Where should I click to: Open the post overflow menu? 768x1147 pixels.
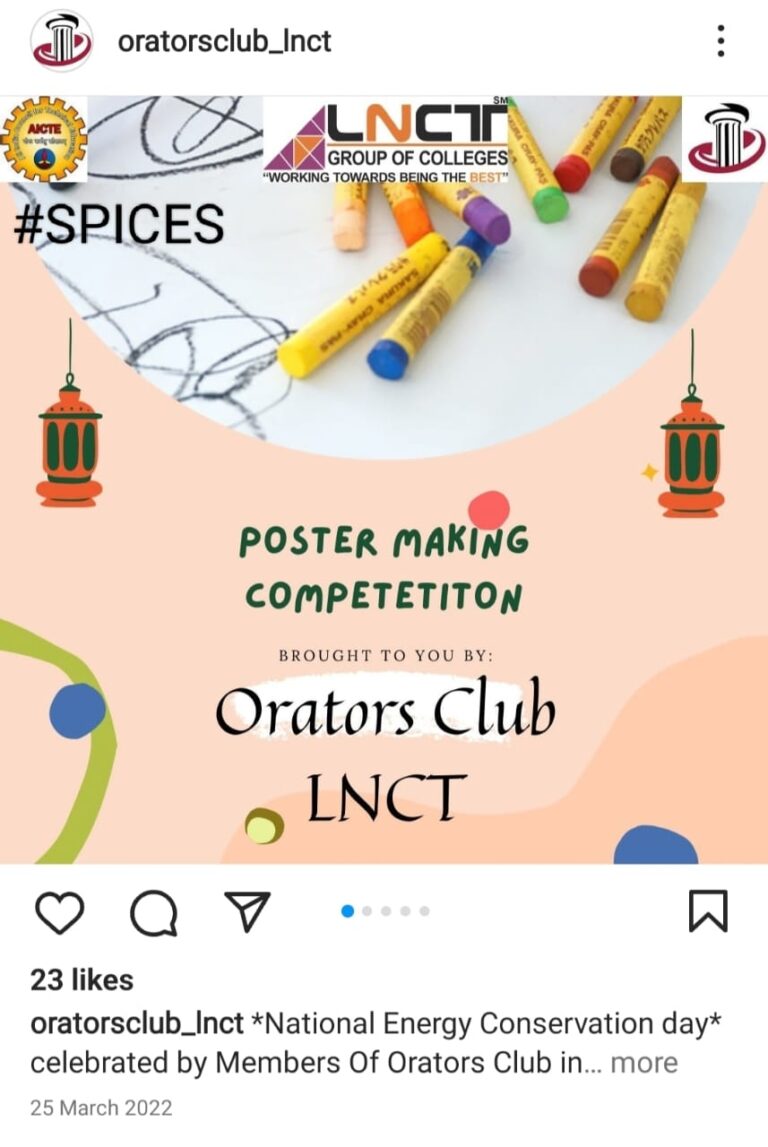tap(720, 42)
